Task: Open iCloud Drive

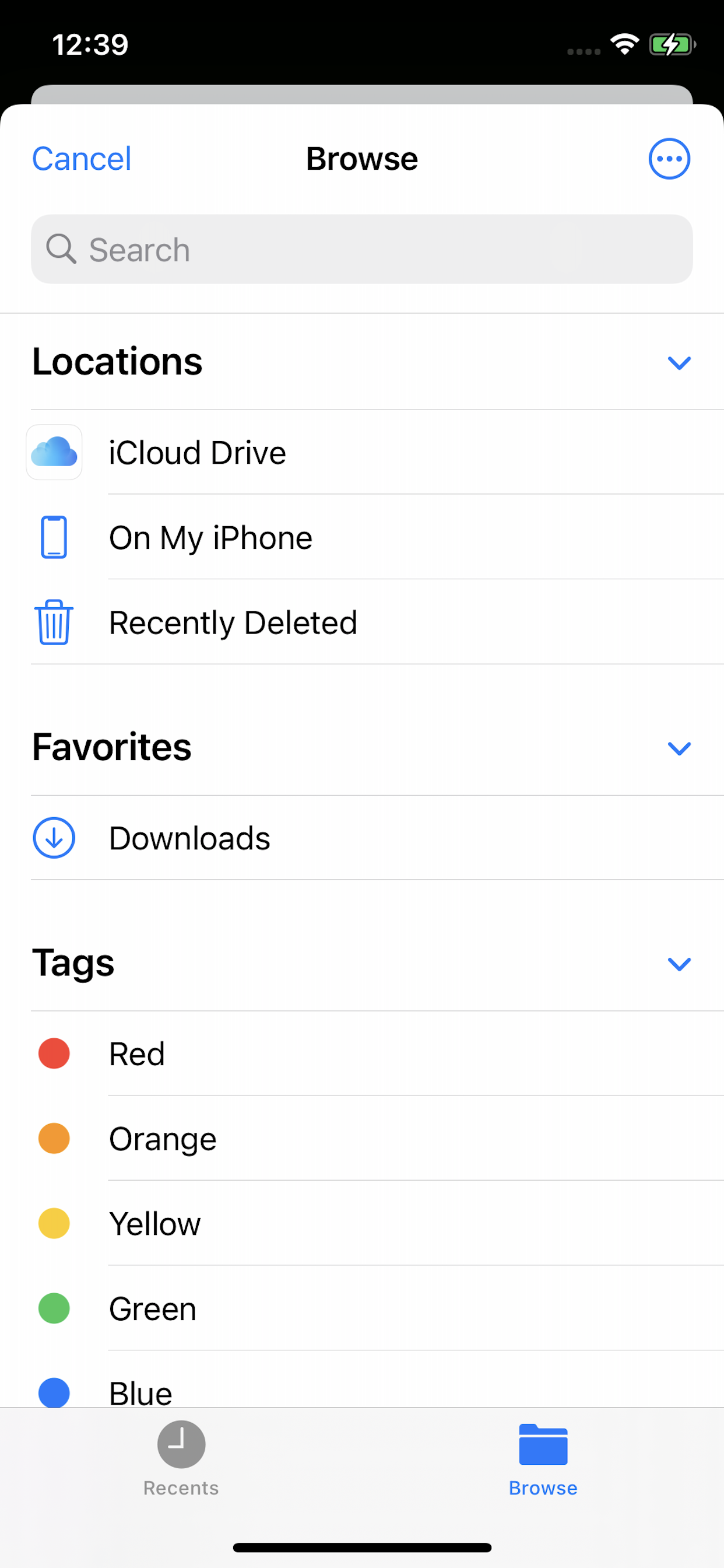Action: [x=197, y=453]
